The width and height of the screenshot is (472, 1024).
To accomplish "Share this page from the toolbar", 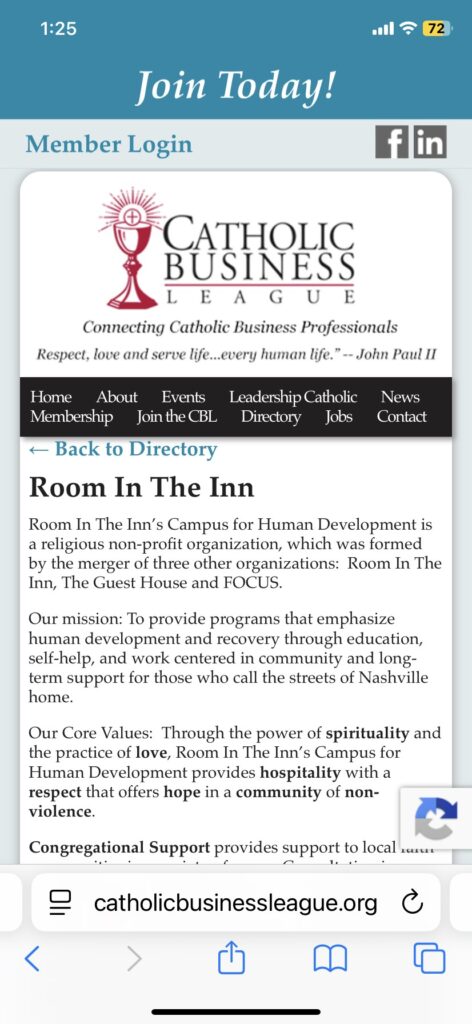I will [x=231, y=959].
